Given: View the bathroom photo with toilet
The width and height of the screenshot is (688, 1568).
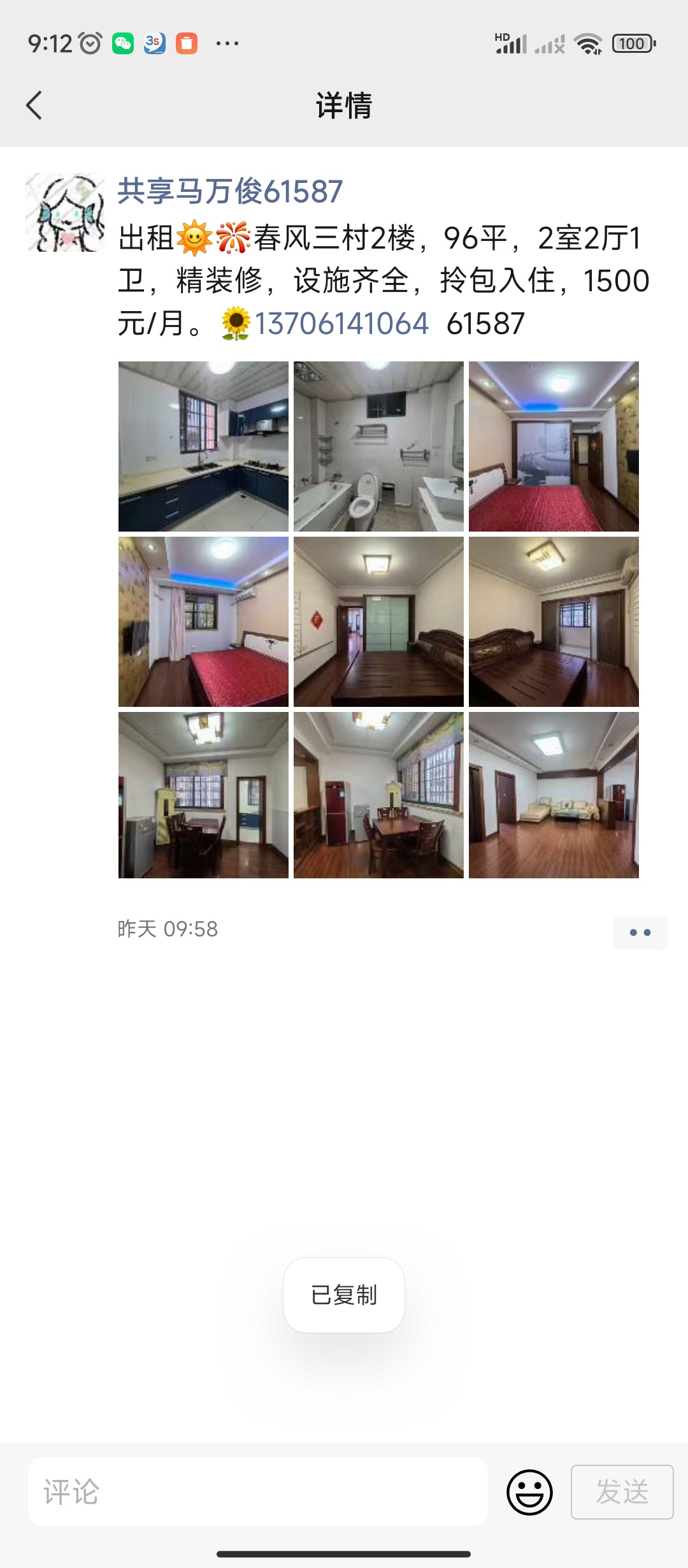Looking at the screenshot, I should pyautogui.click(x=378, y=446).
